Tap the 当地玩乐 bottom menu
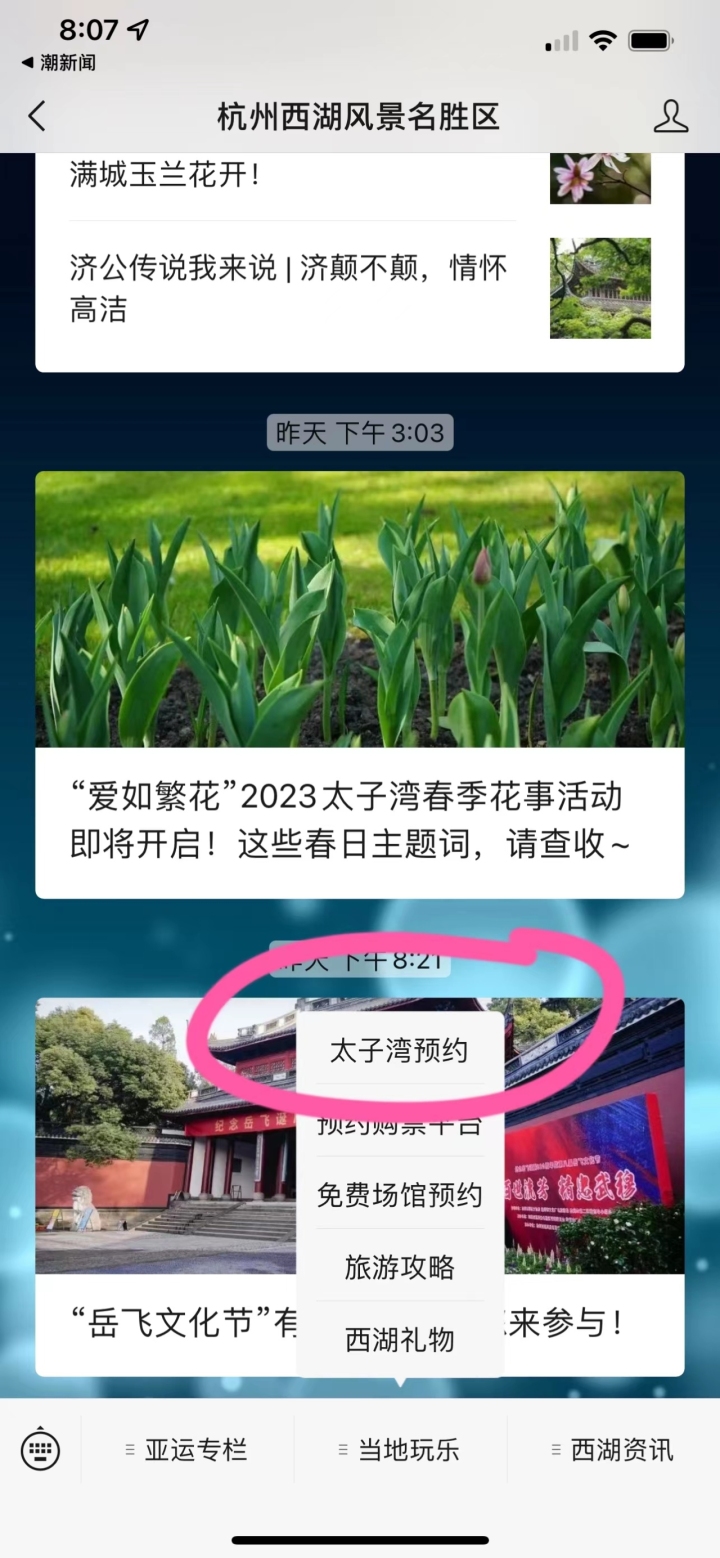The width and height of the screenshot is (720, 1558). [400, 1450]
